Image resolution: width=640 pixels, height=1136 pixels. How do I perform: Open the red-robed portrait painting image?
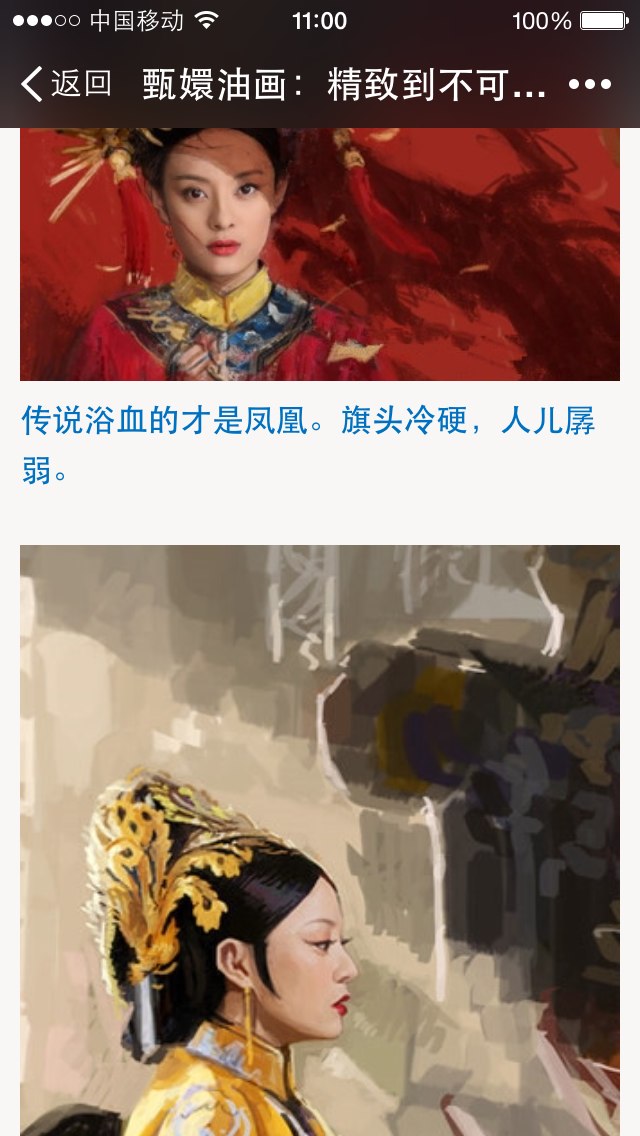(x=320, y=254)
